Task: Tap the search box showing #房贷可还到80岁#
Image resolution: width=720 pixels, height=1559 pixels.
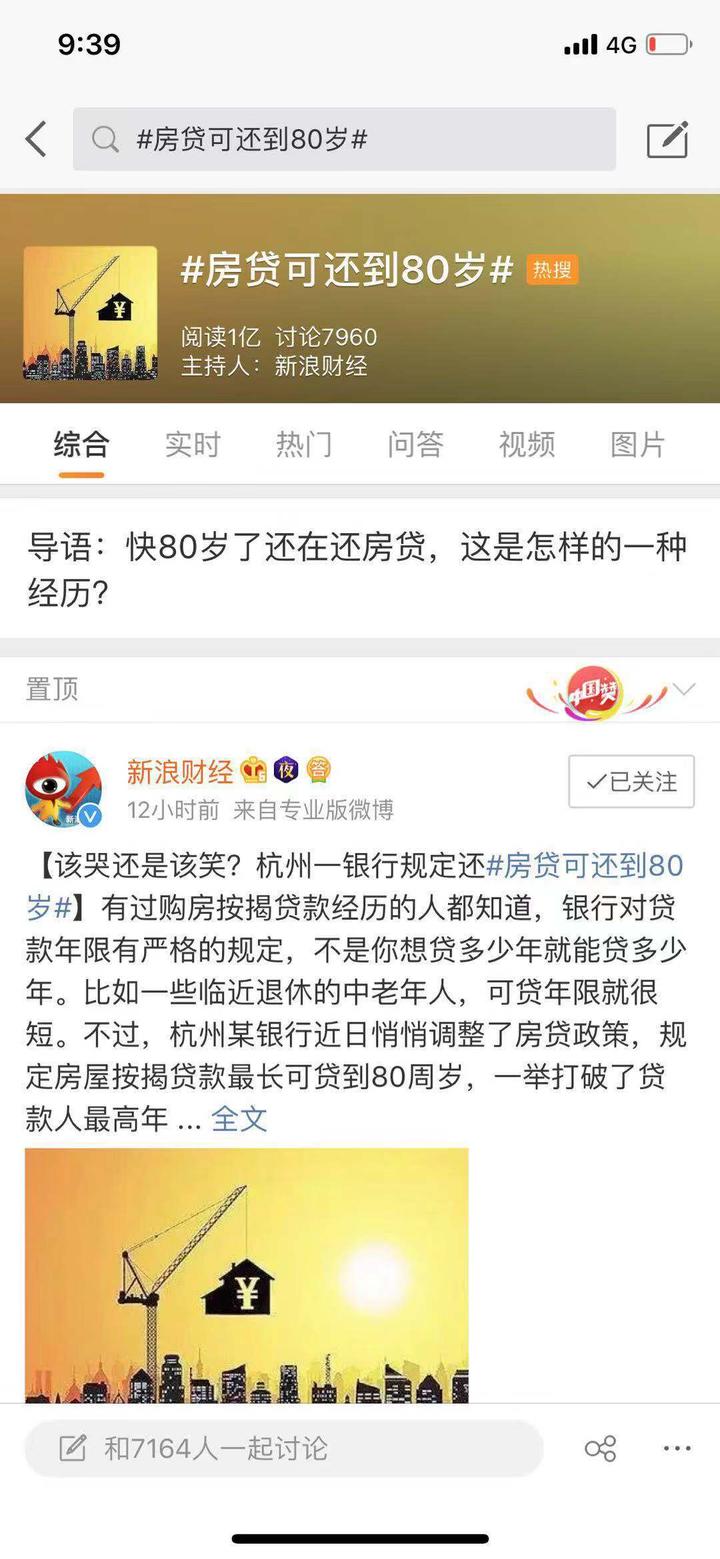Action: (344, 139)
